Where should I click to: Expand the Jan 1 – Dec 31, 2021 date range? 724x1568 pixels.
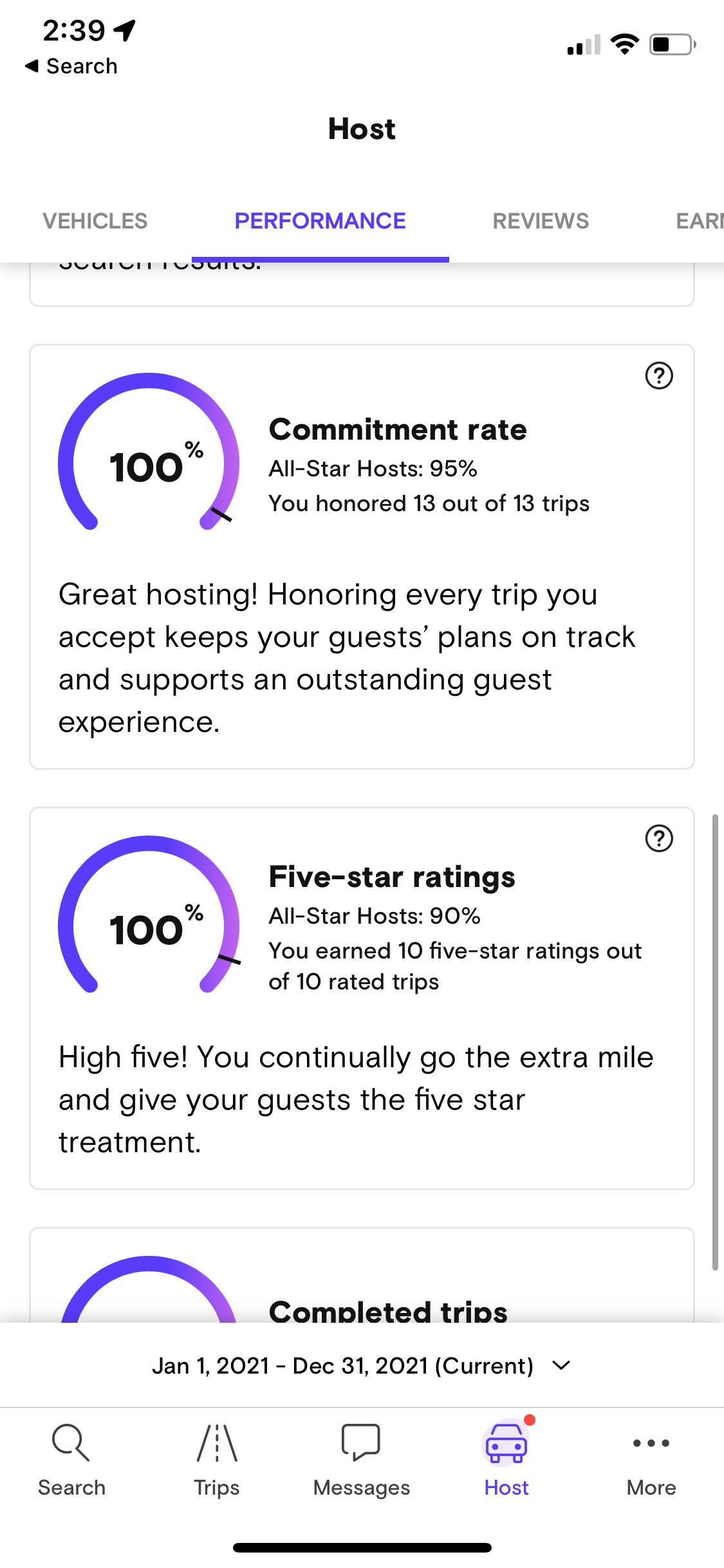362,1365
